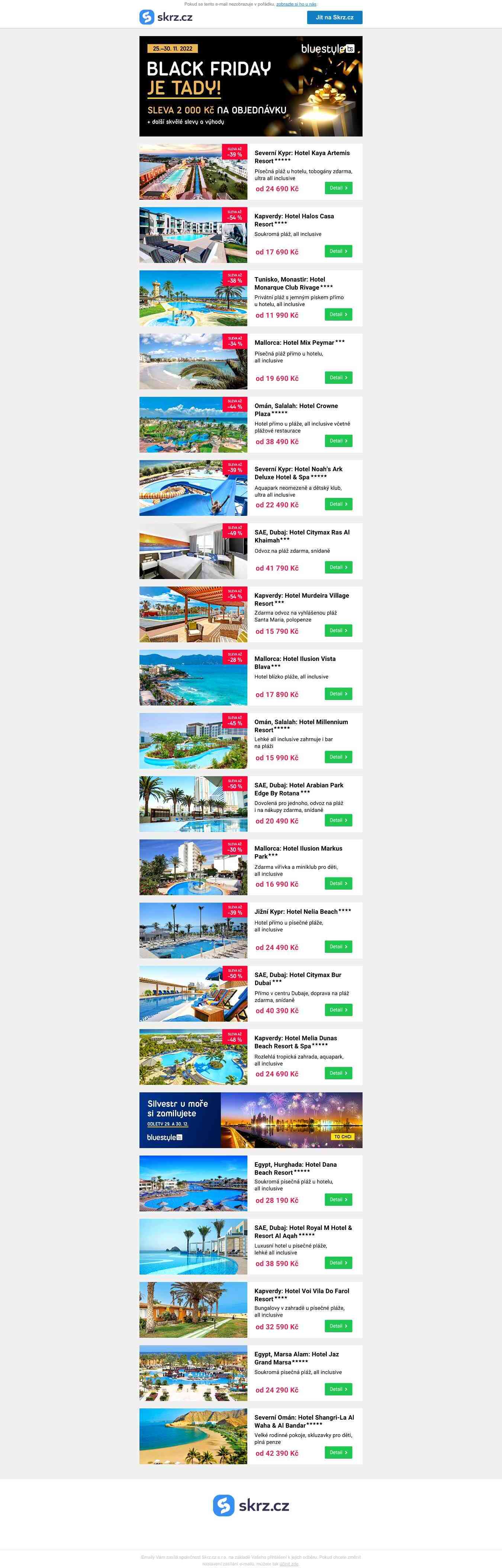Open Detail for Hotel Kaya Artemis Resort
This screenshot has width=502, height=1568.
click(338, 188)
